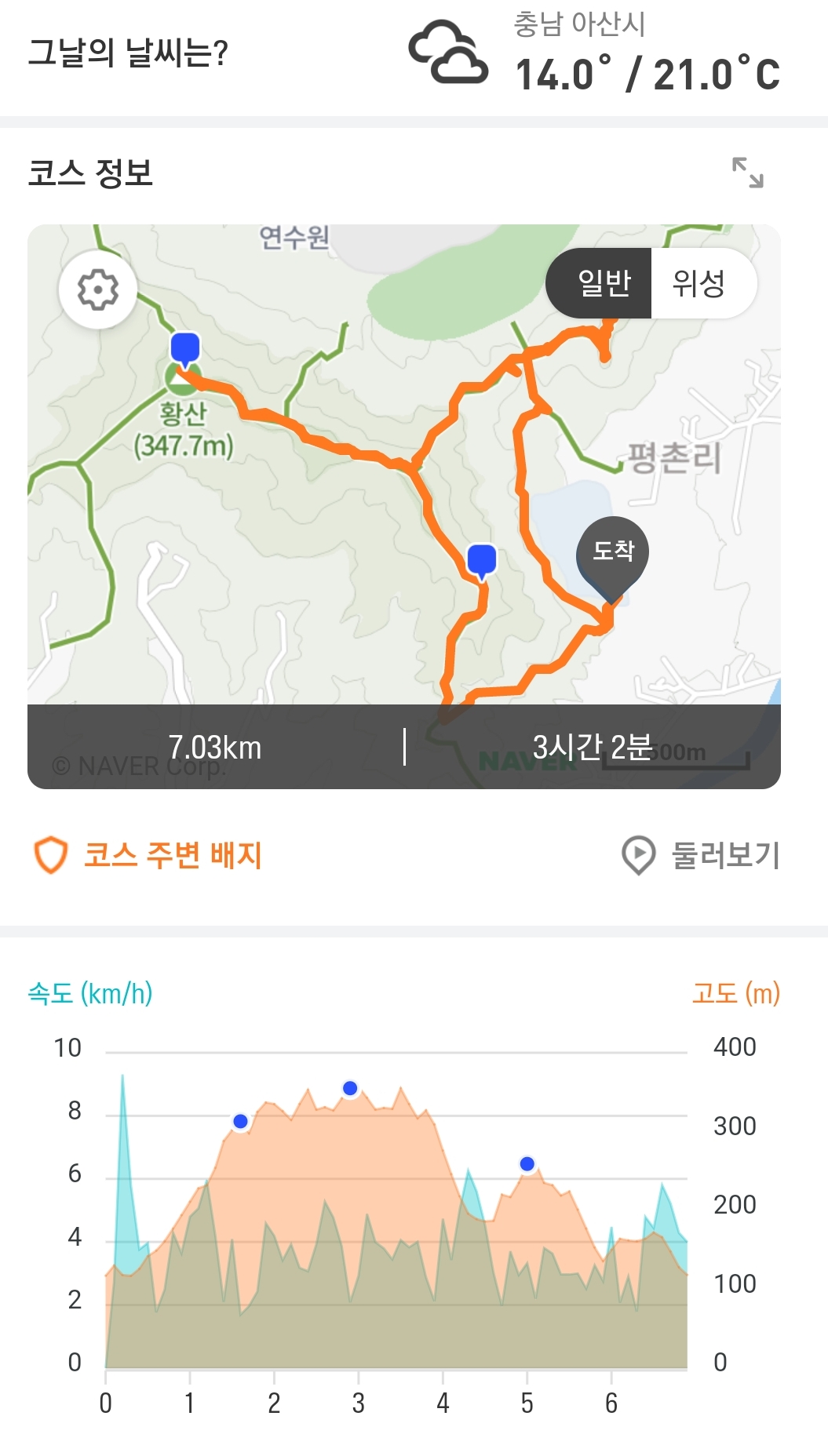Play the 둘러보기 course tour
Screen dimensions: 828x1456
click(x=700, y=855)
